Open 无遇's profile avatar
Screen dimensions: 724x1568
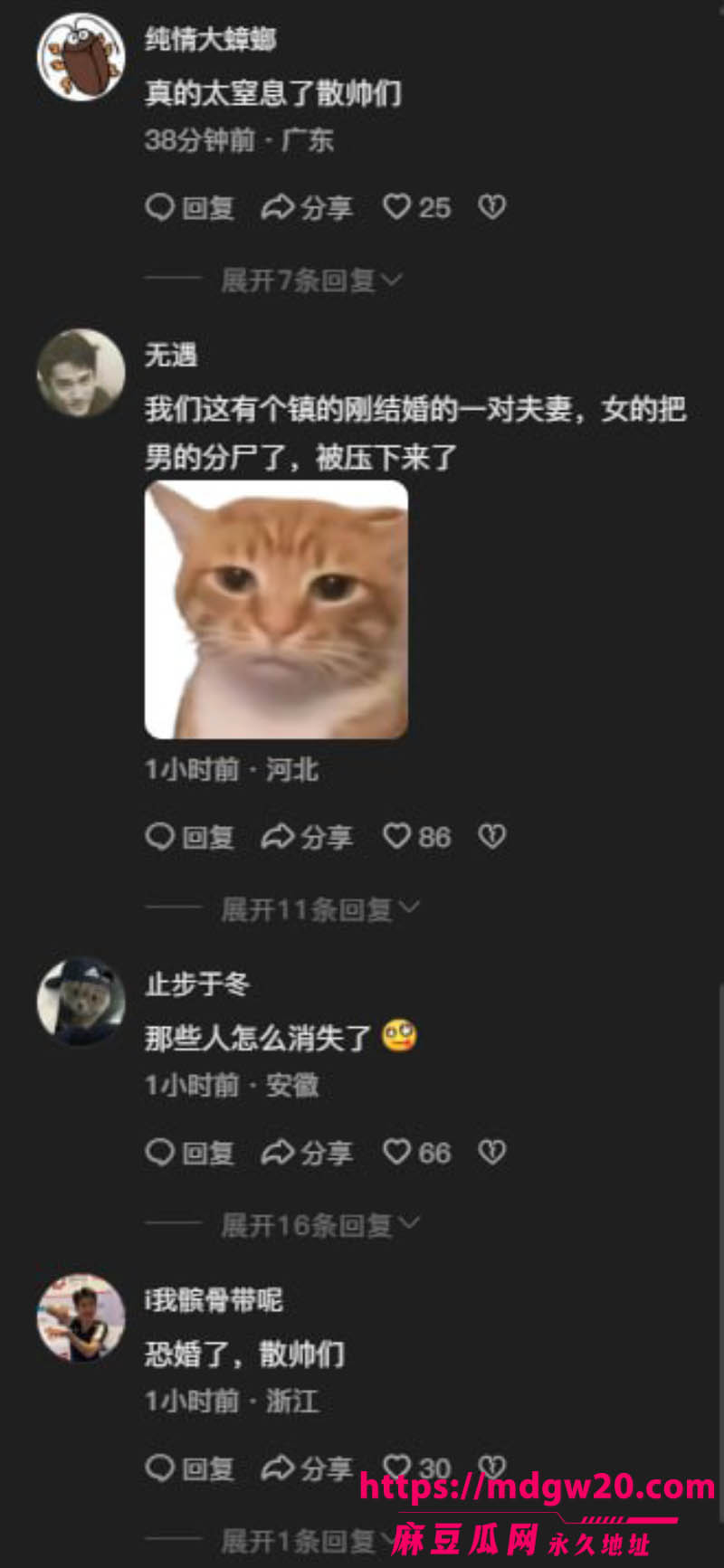click(81, 373)
